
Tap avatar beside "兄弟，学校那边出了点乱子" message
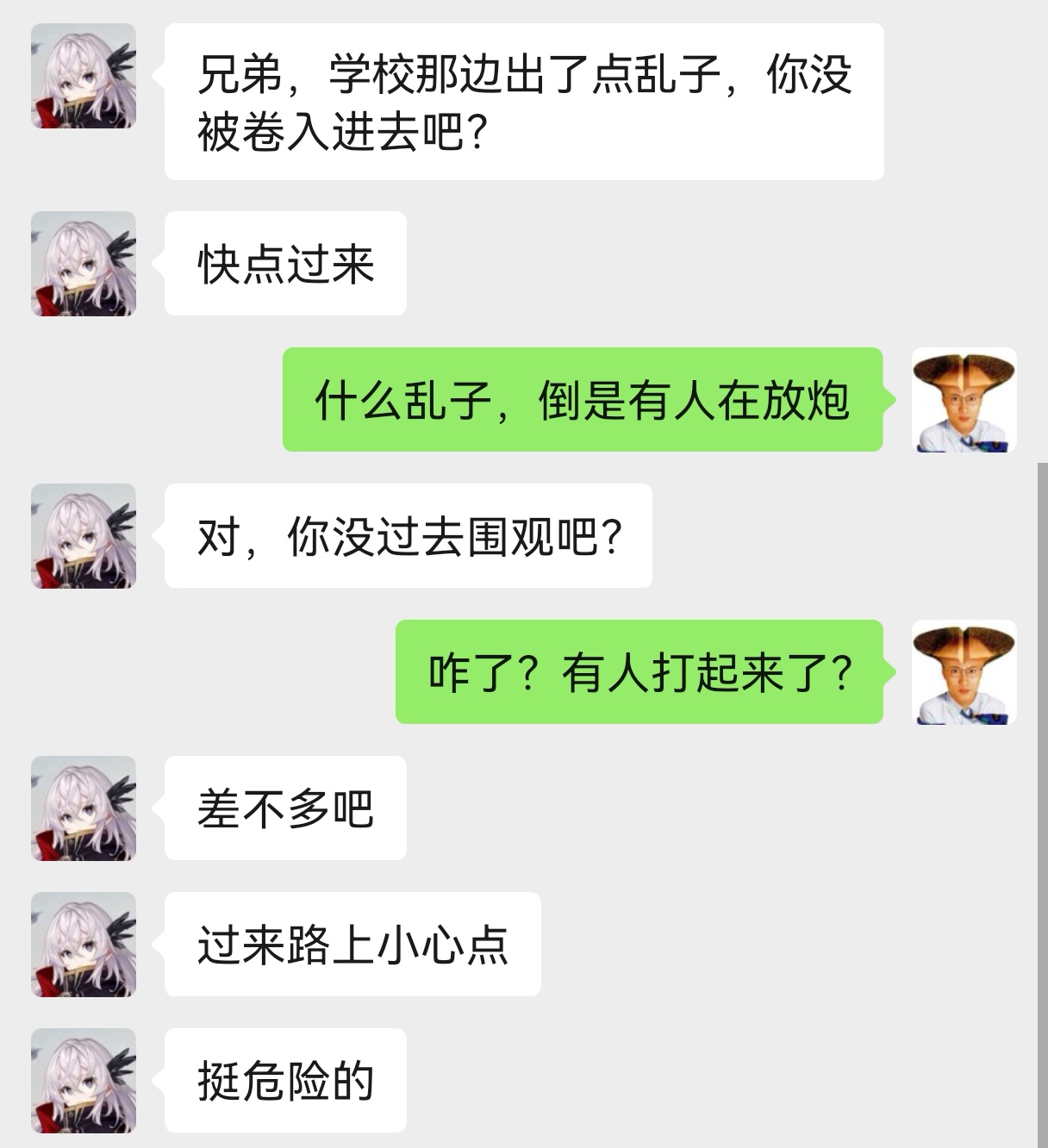click(x=84, y=76)
